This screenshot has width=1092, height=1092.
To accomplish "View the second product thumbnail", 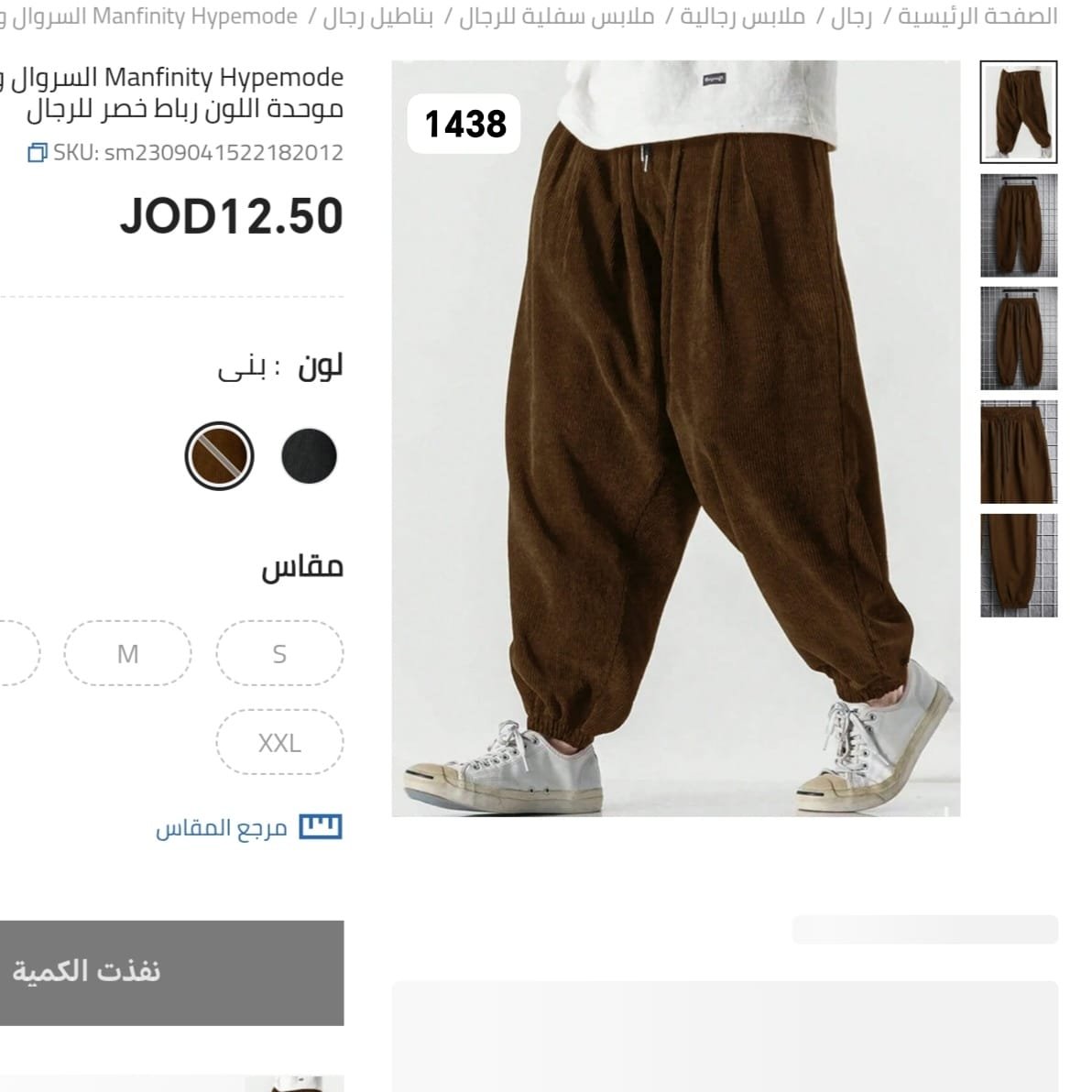I will (1018, 225).
